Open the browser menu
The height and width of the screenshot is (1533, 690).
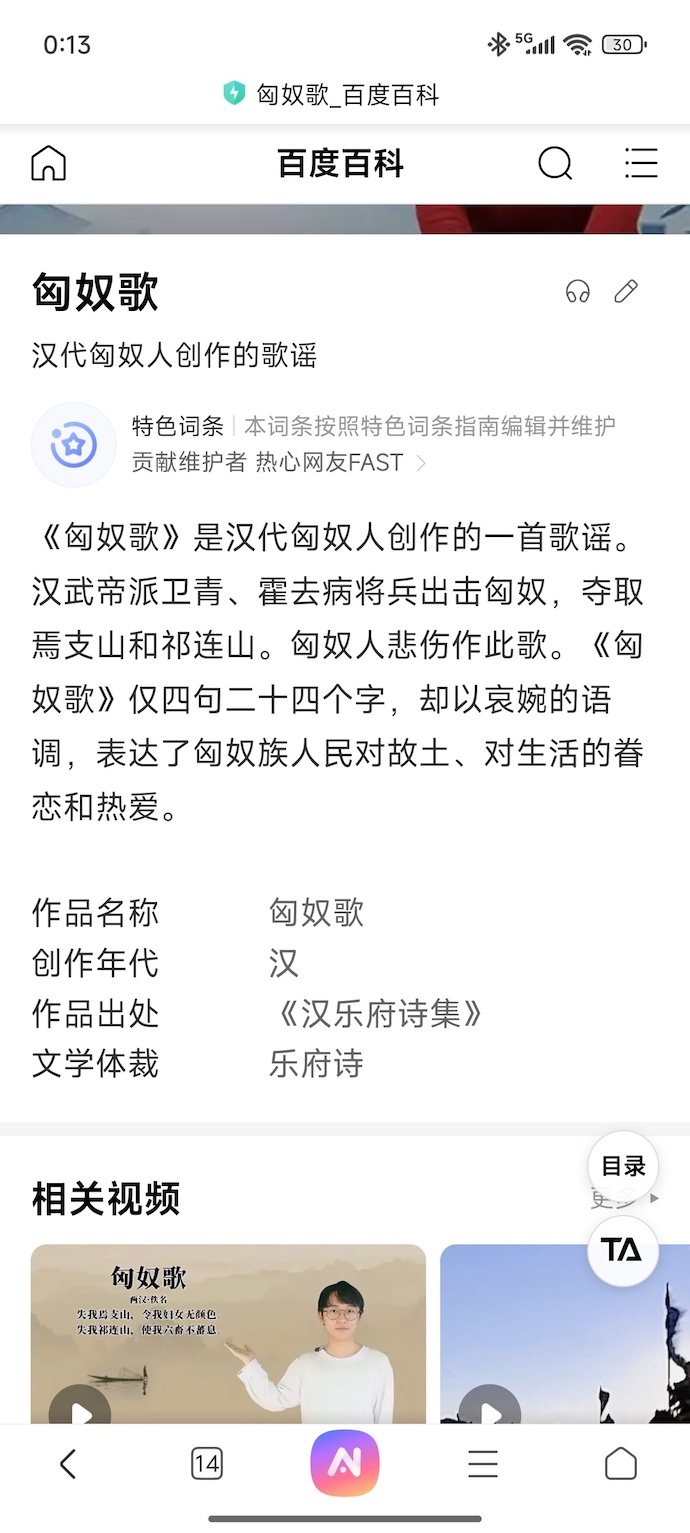tap(483, 1465)
